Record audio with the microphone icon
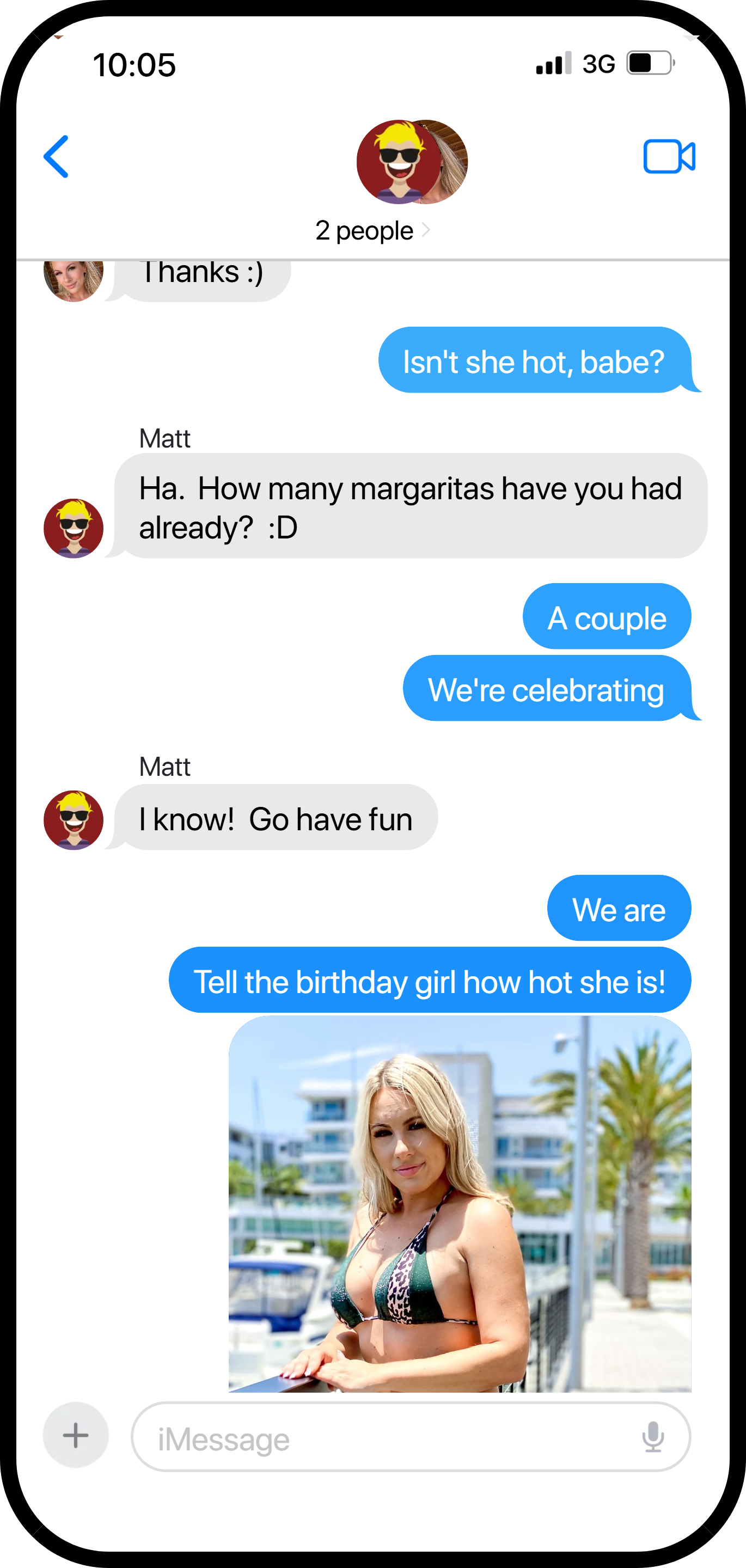The height and width of the screenshot is (1568, 746). pyautogui.click(x=653, y=1437)
